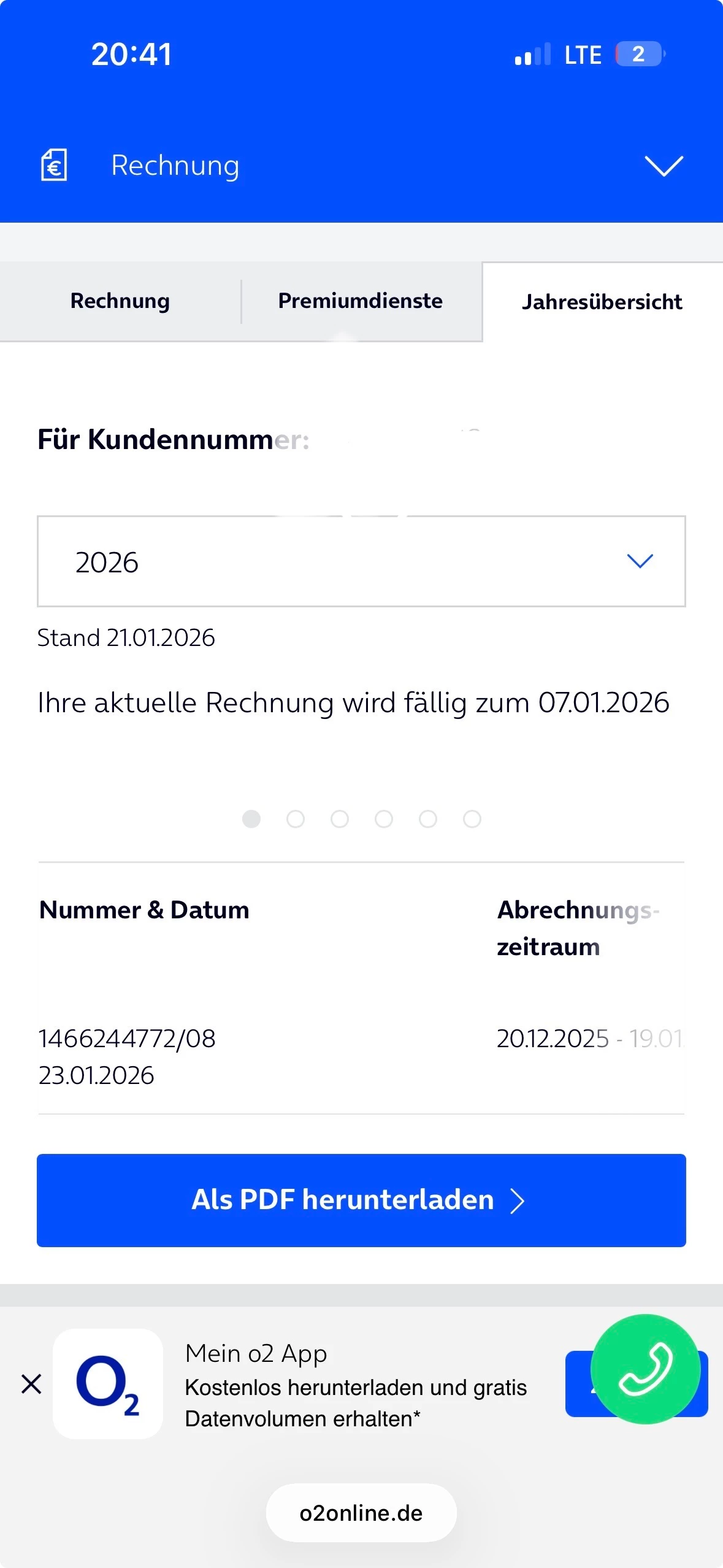The image size is (723, 1568).
Task: Open the 2026 year dropdown
Action: coord(361,561)
